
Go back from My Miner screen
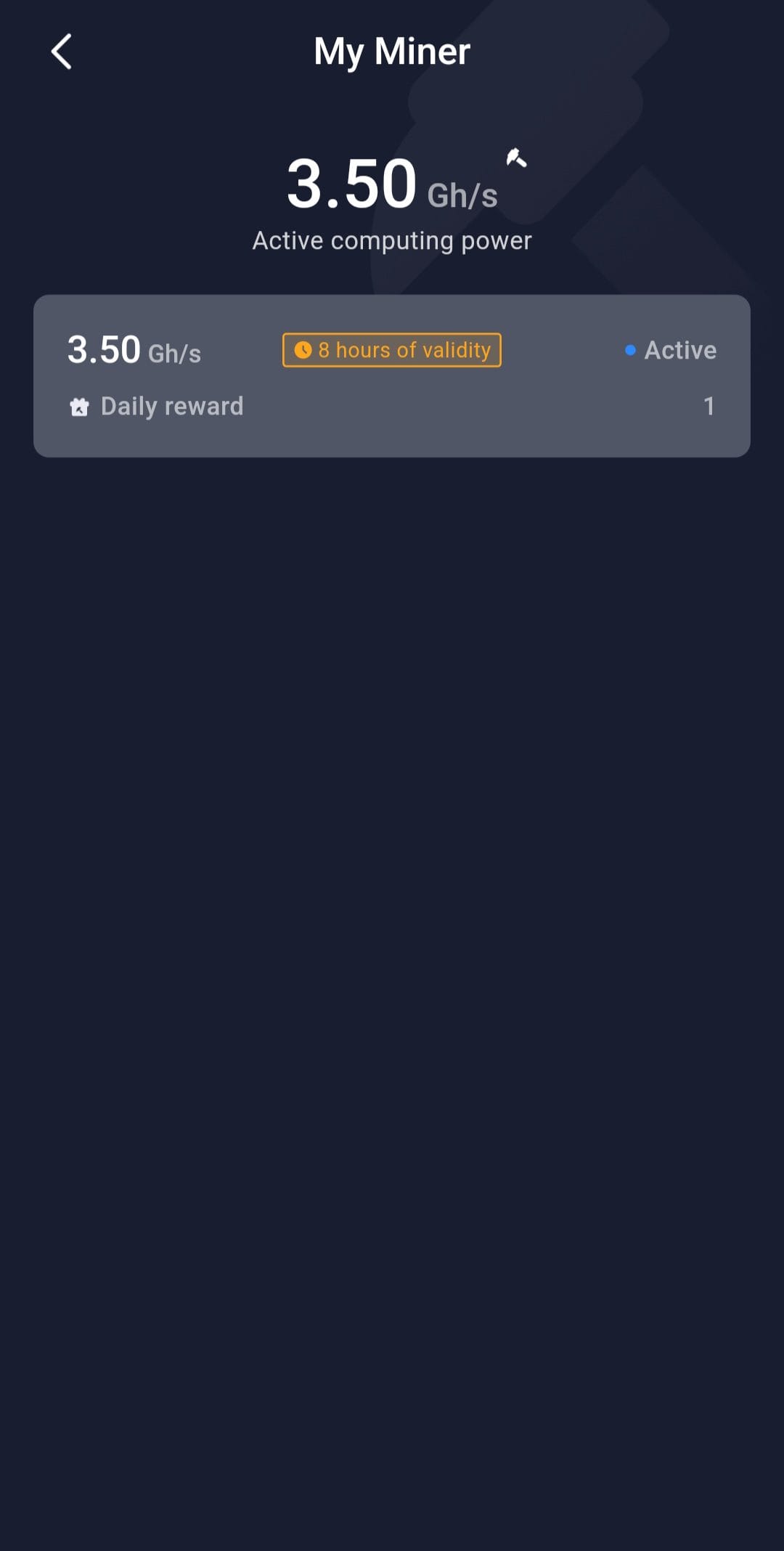point(62,52)
